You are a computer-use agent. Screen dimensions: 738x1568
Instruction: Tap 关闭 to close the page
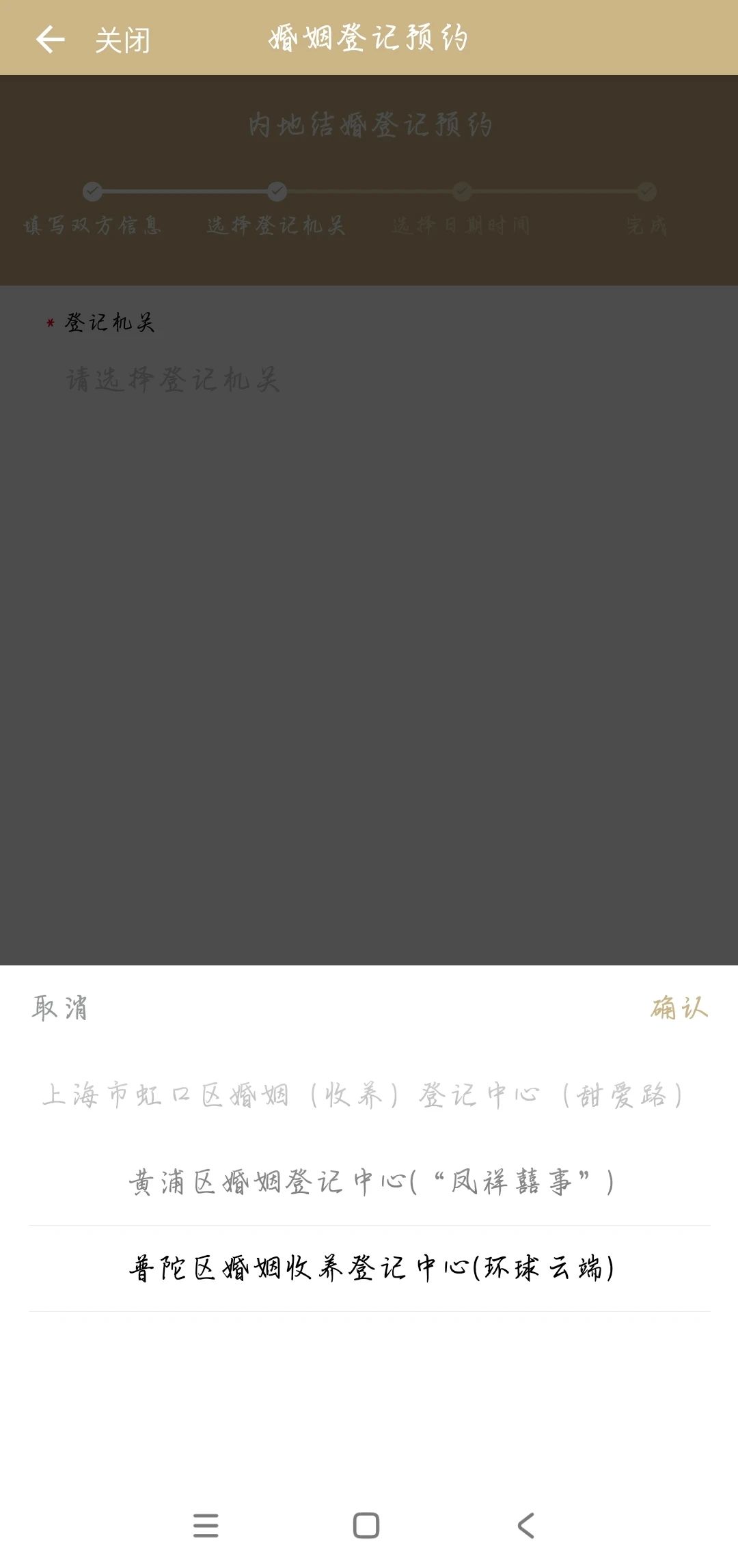tap(122, 40)
